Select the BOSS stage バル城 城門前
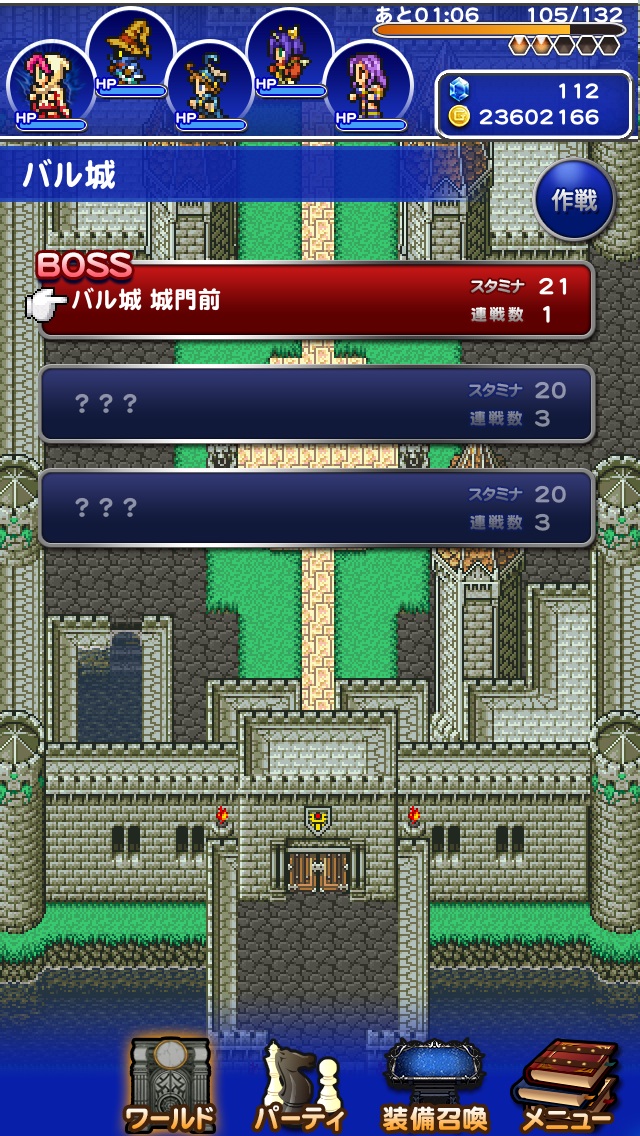Screen dimensions: 640x1136 tap(316, 300)
